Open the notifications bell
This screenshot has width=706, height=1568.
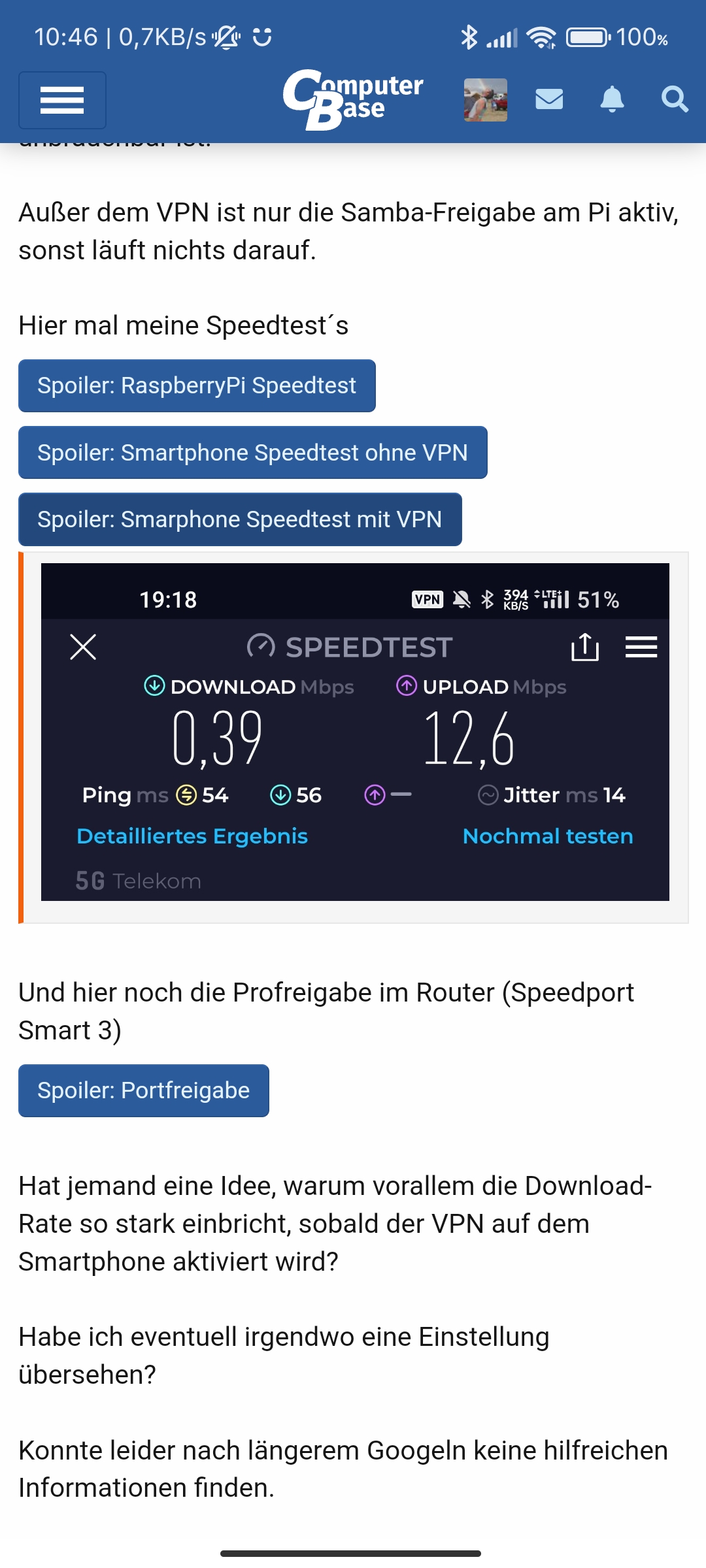[612, 99]
